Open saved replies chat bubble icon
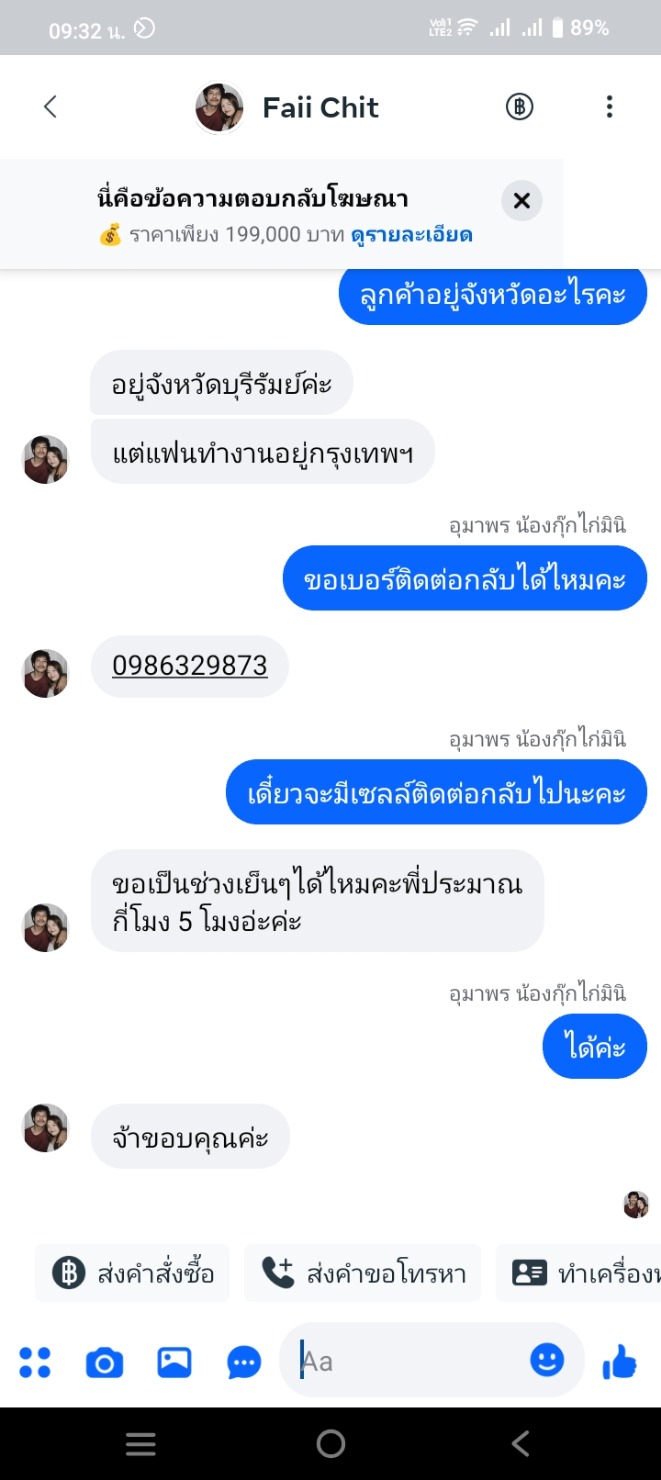Image resolution: width=661 pixels, height=1480 pixels. point(244,1362)
